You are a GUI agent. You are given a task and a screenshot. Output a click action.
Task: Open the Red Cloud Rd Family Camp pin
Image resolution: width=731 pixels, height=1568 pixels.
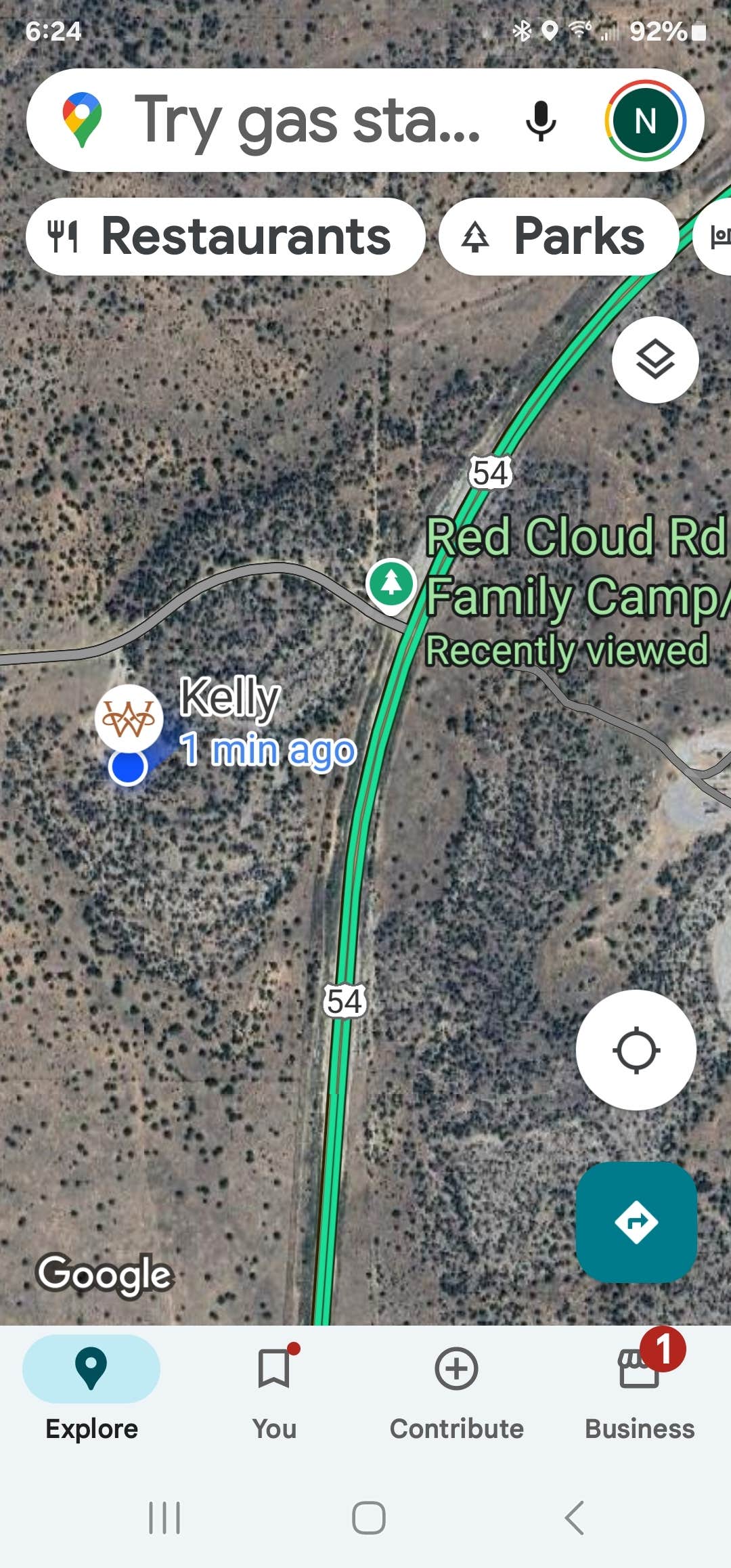(391, 584)
